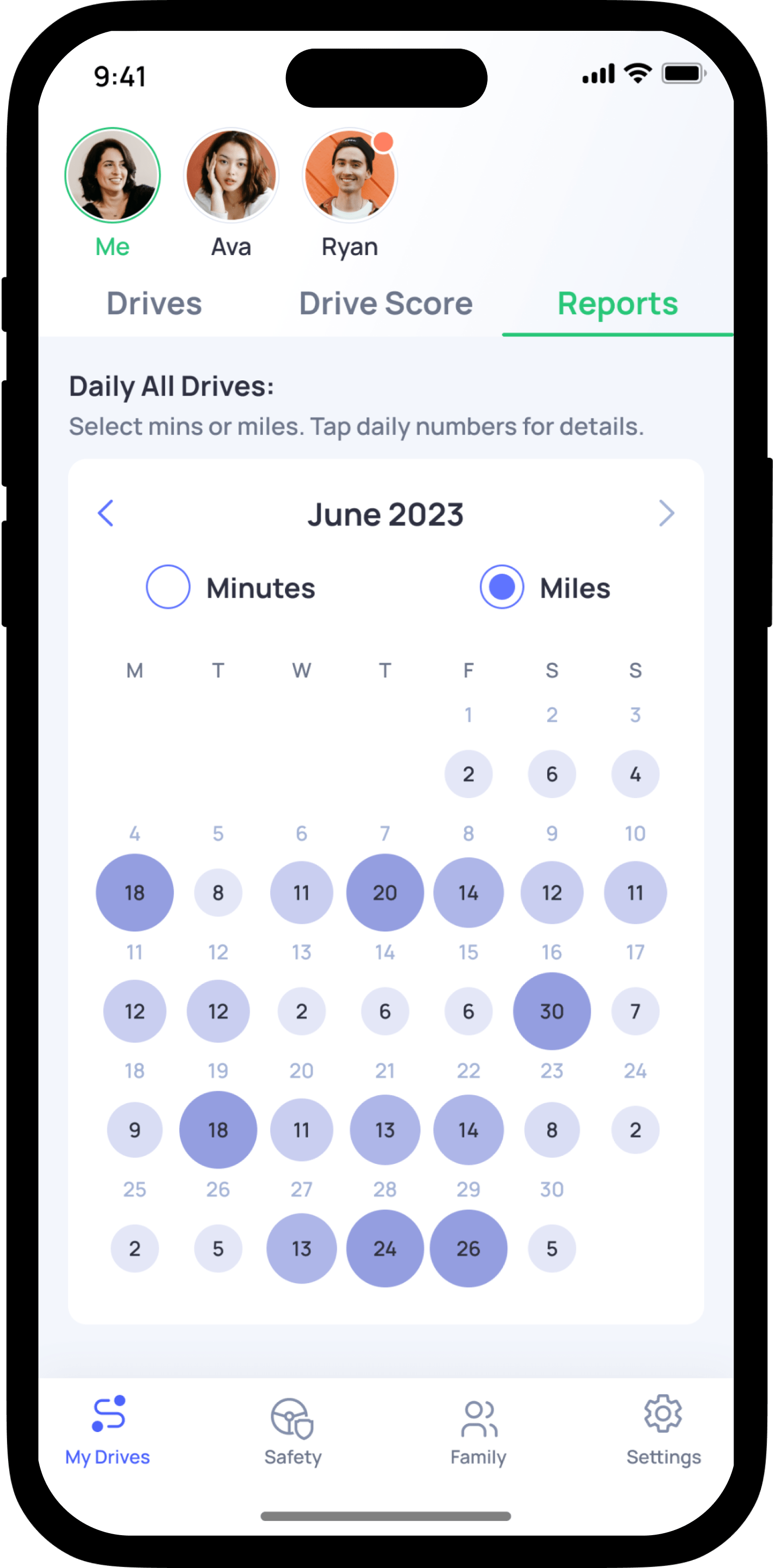
Task: View details for June 16 (30 miles)
Action: point(551,1011)
